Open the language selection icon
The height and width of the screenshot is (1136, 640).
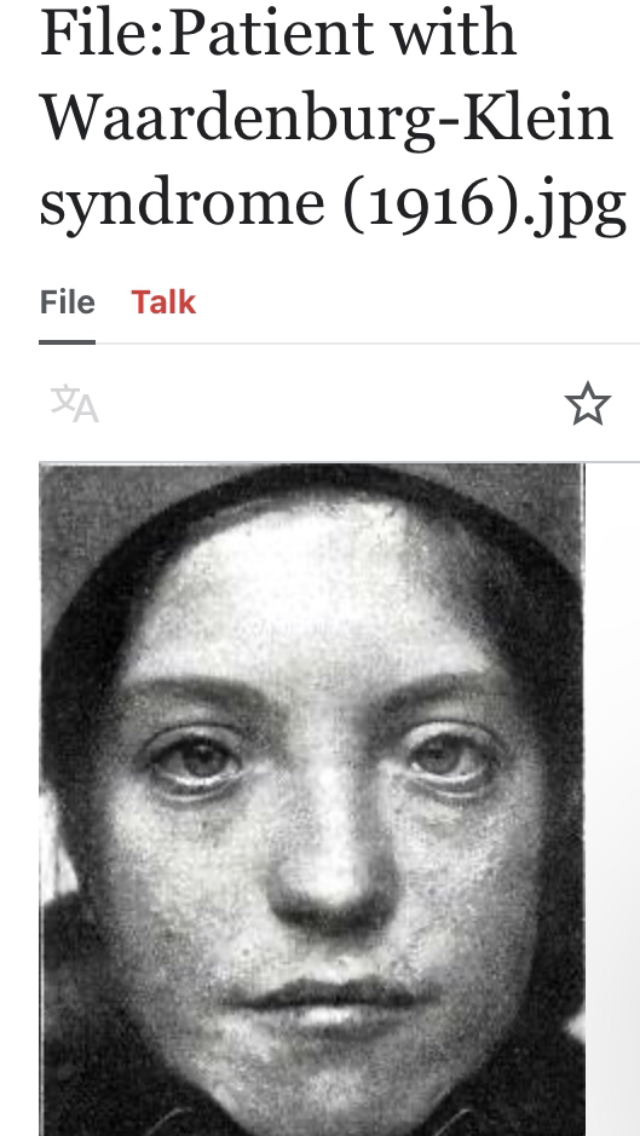point(74,404)
